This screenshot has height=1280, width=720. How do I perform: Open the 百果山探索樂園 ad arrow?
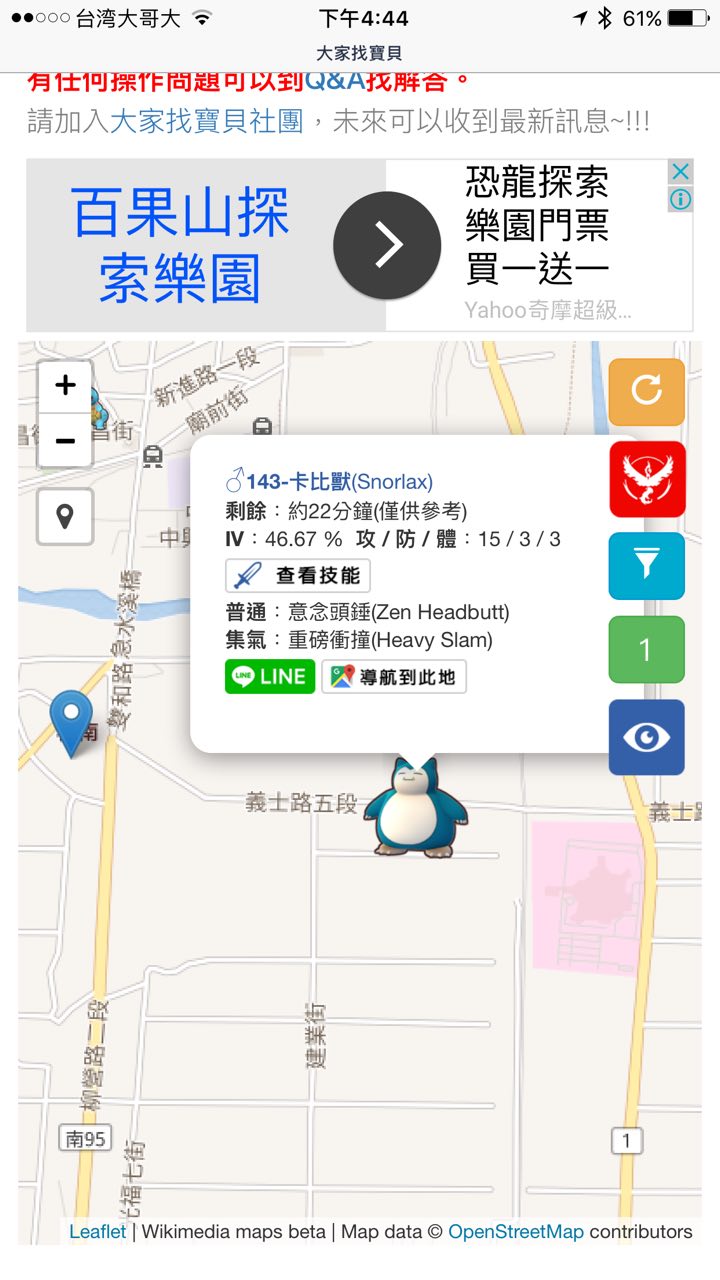[x=387, y=245]
